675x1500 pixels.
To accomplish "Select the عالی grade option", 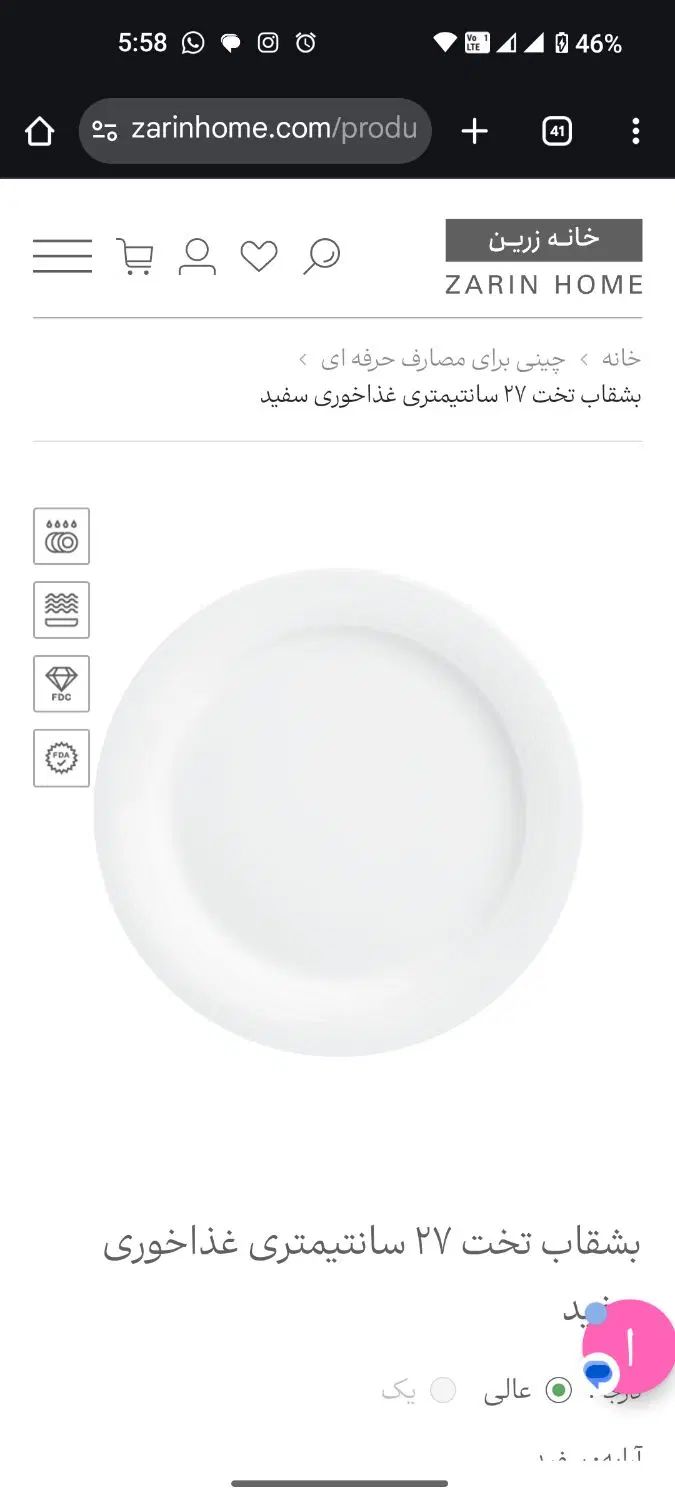I will pyautogui.click(x=558, y=1390).
